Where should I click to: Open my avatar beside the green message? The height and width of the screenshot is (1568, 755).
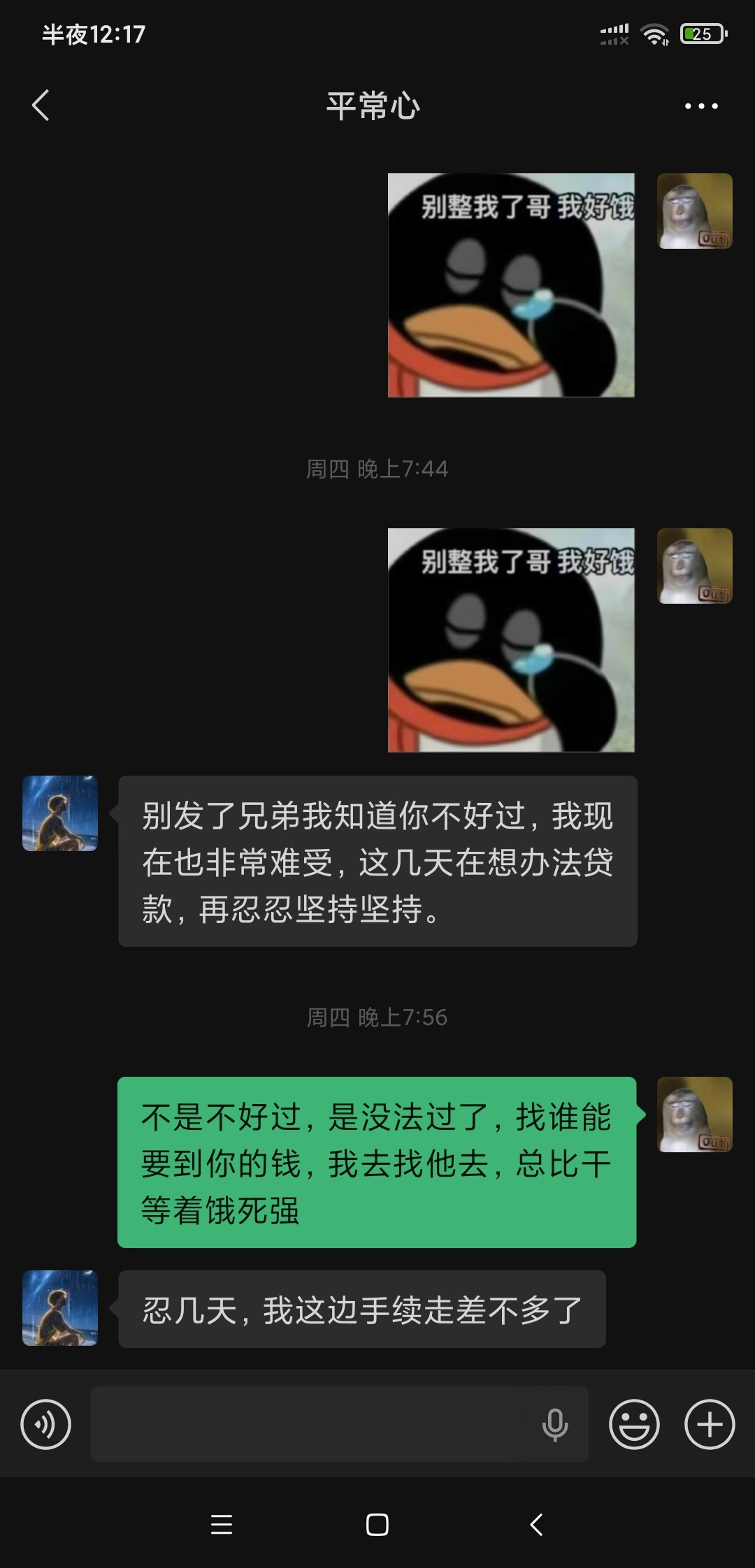(695, 1115)
